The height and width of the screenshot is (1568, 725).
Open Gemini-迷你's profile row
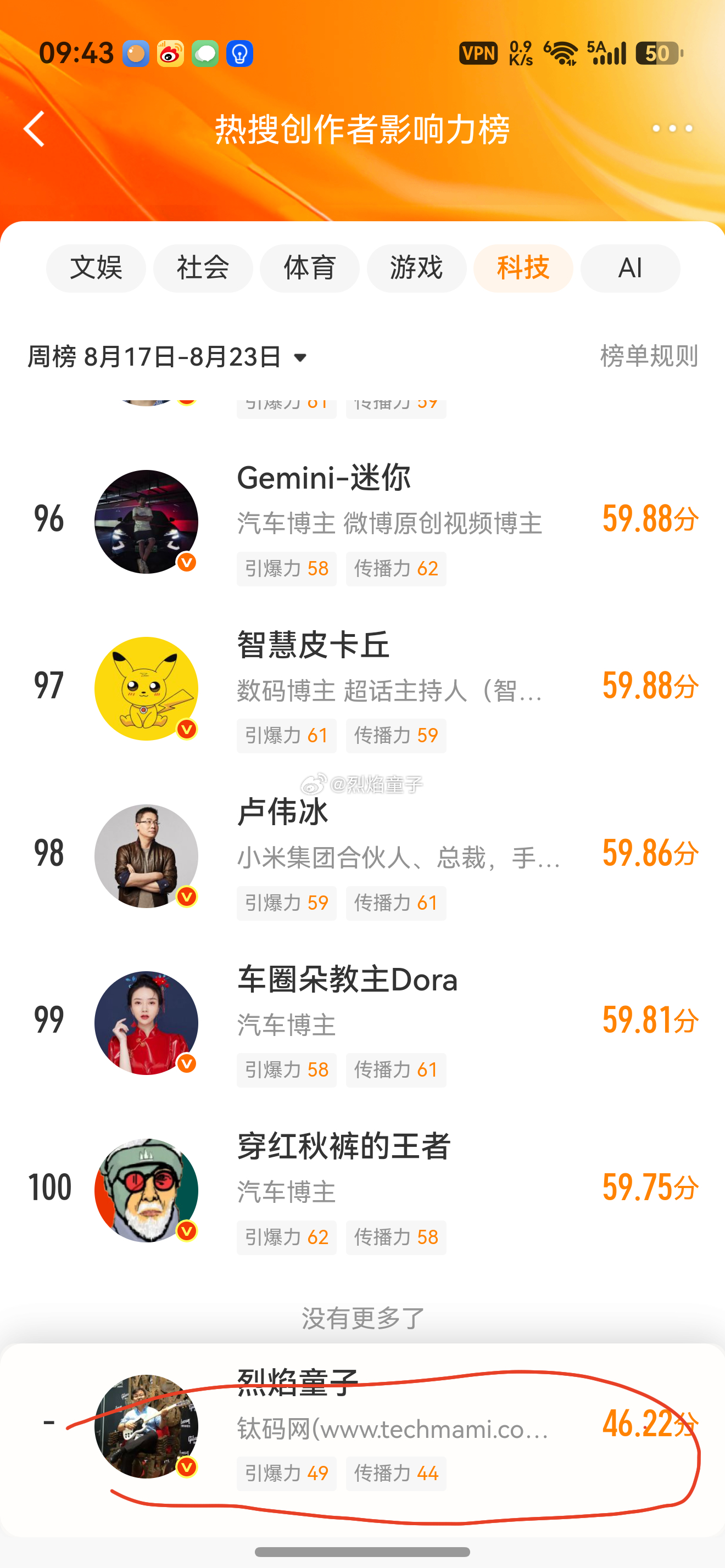pos(363,521)
